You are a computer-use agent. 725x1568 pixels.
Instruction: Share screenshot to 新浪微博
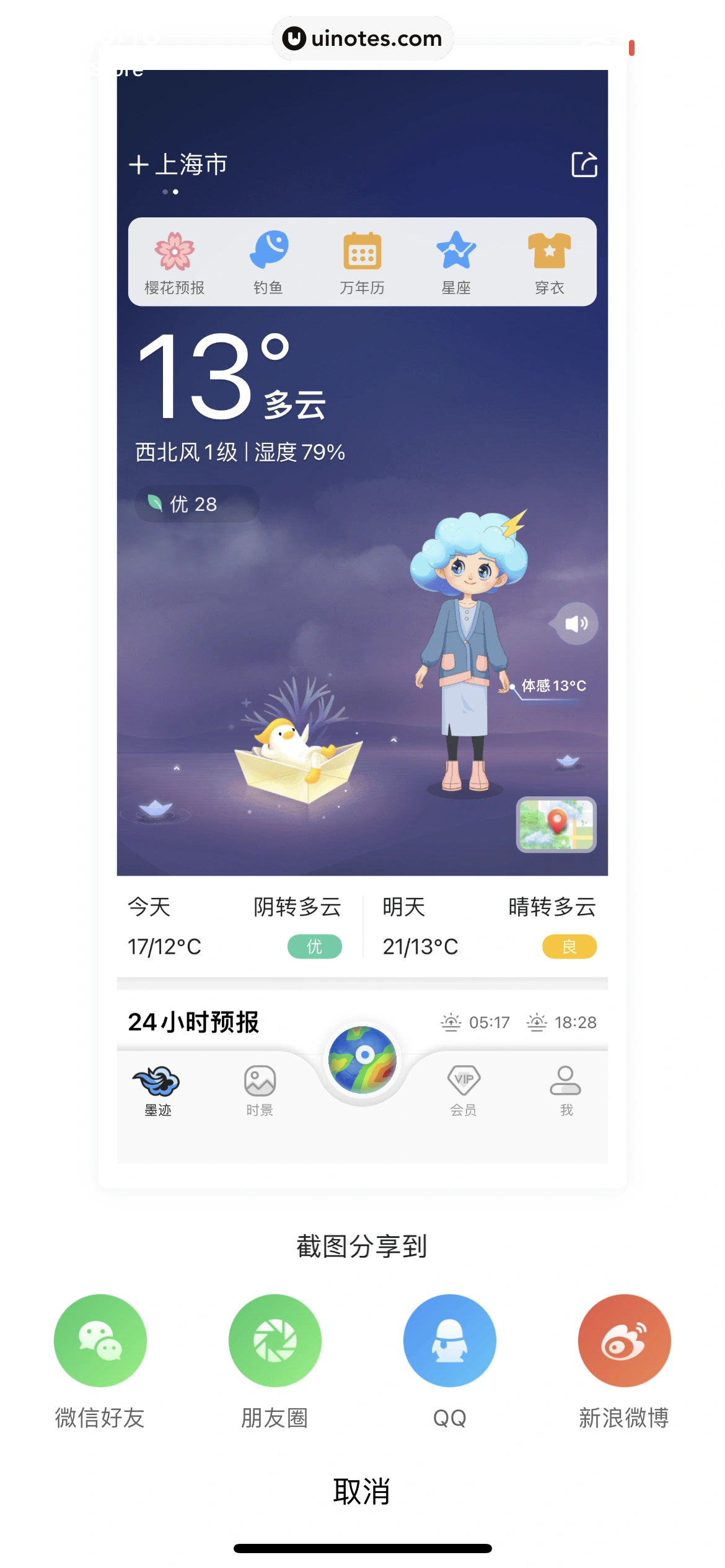point(624,1339)
